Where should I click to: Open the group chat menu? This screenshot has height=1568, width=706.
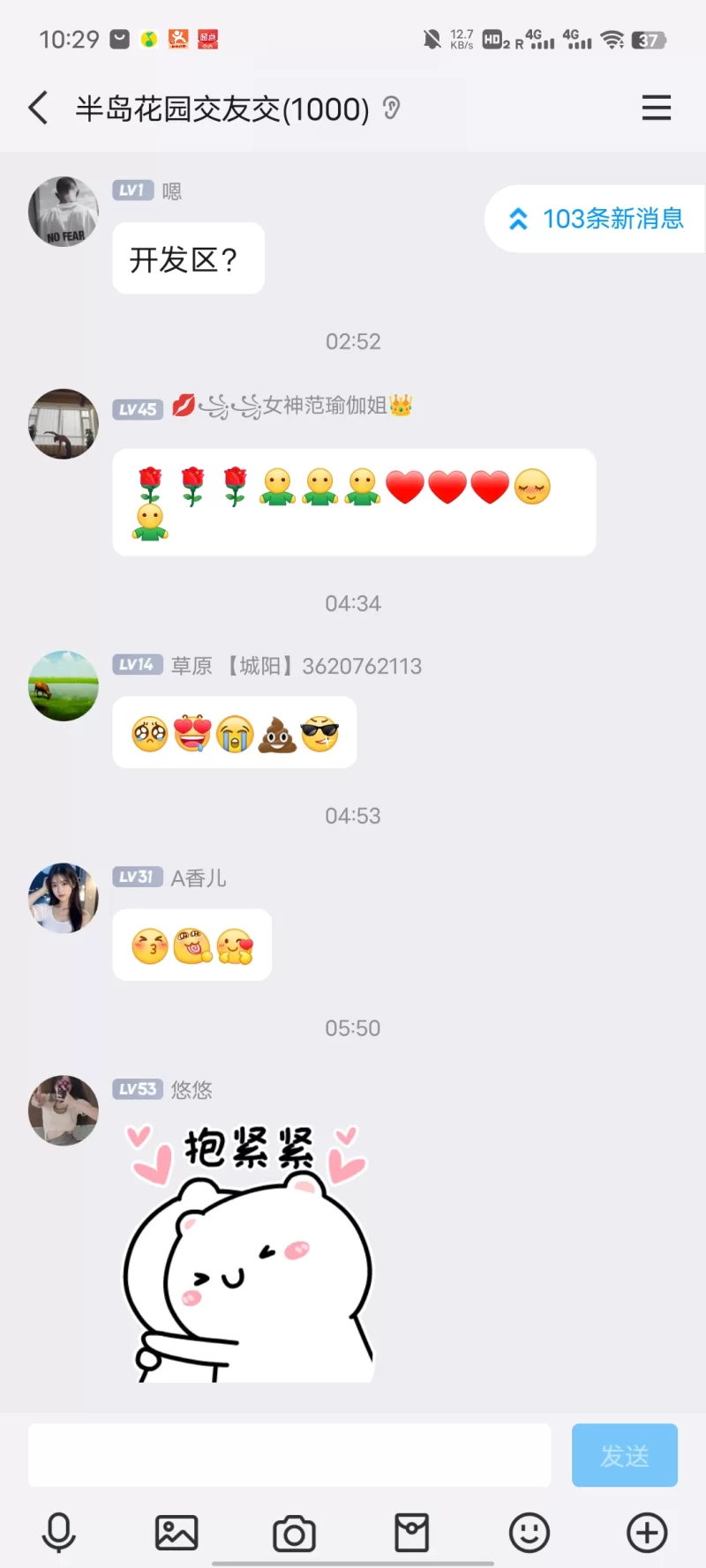point(656,108)
